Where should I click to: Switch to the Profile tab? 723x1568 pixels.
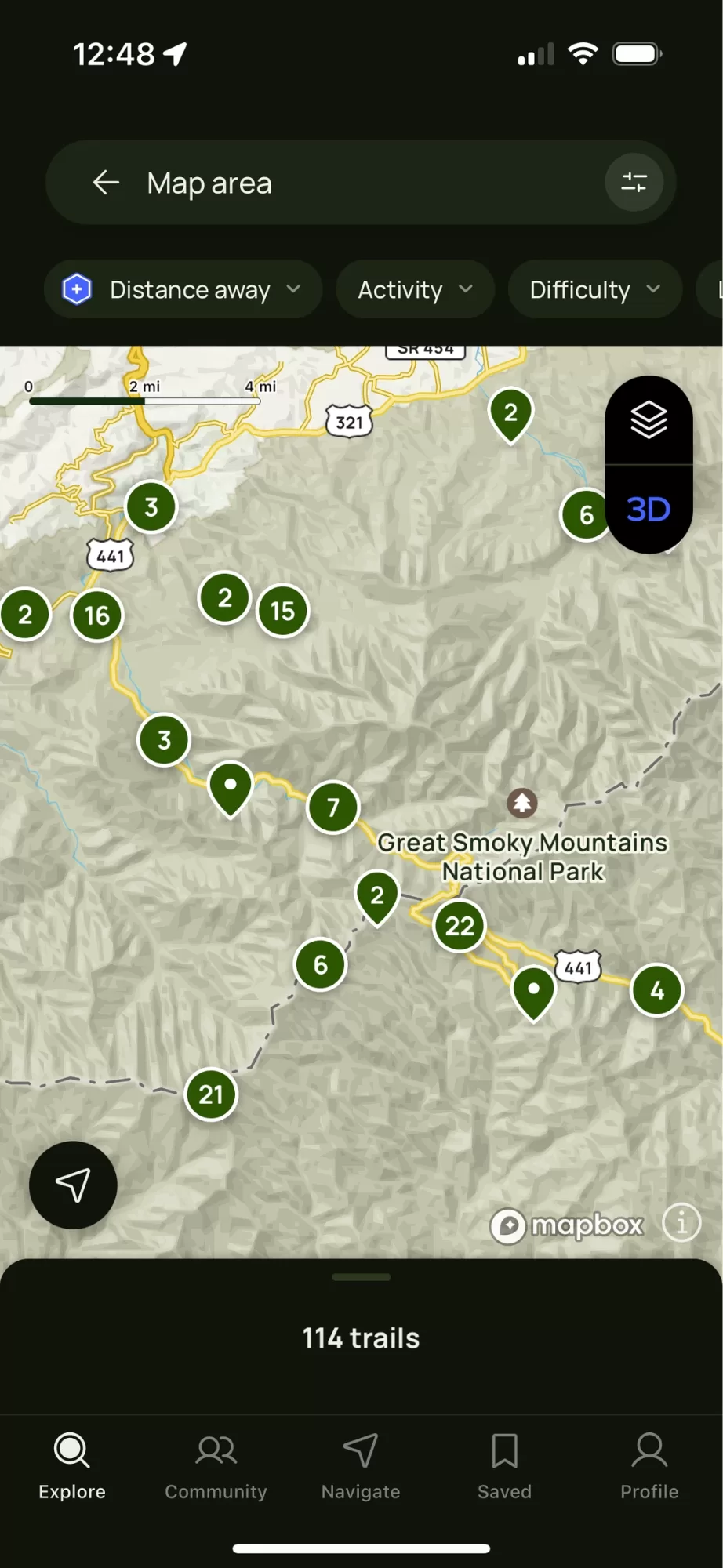[649, 1466]
